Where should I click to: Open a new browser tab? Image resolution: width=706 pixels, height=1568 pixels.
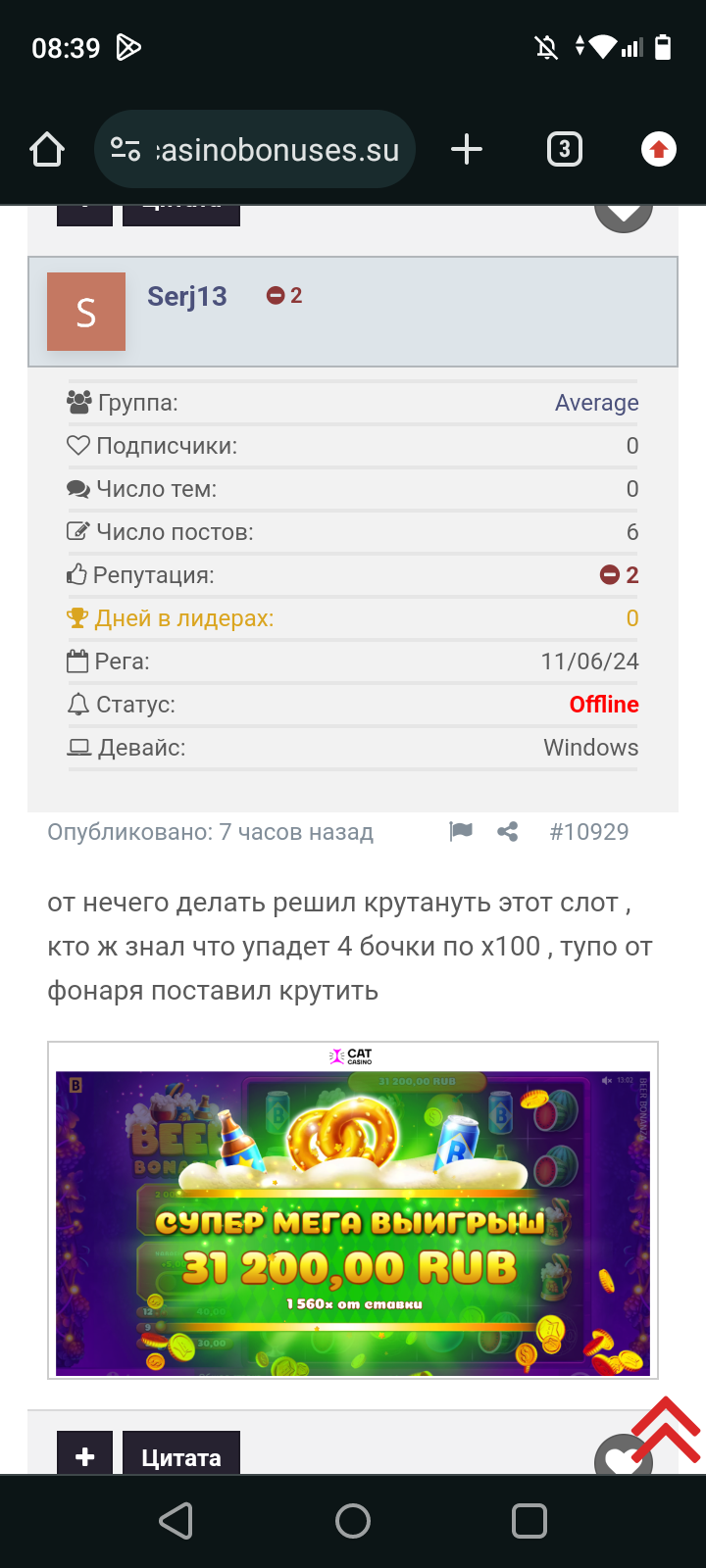point(467,150)
